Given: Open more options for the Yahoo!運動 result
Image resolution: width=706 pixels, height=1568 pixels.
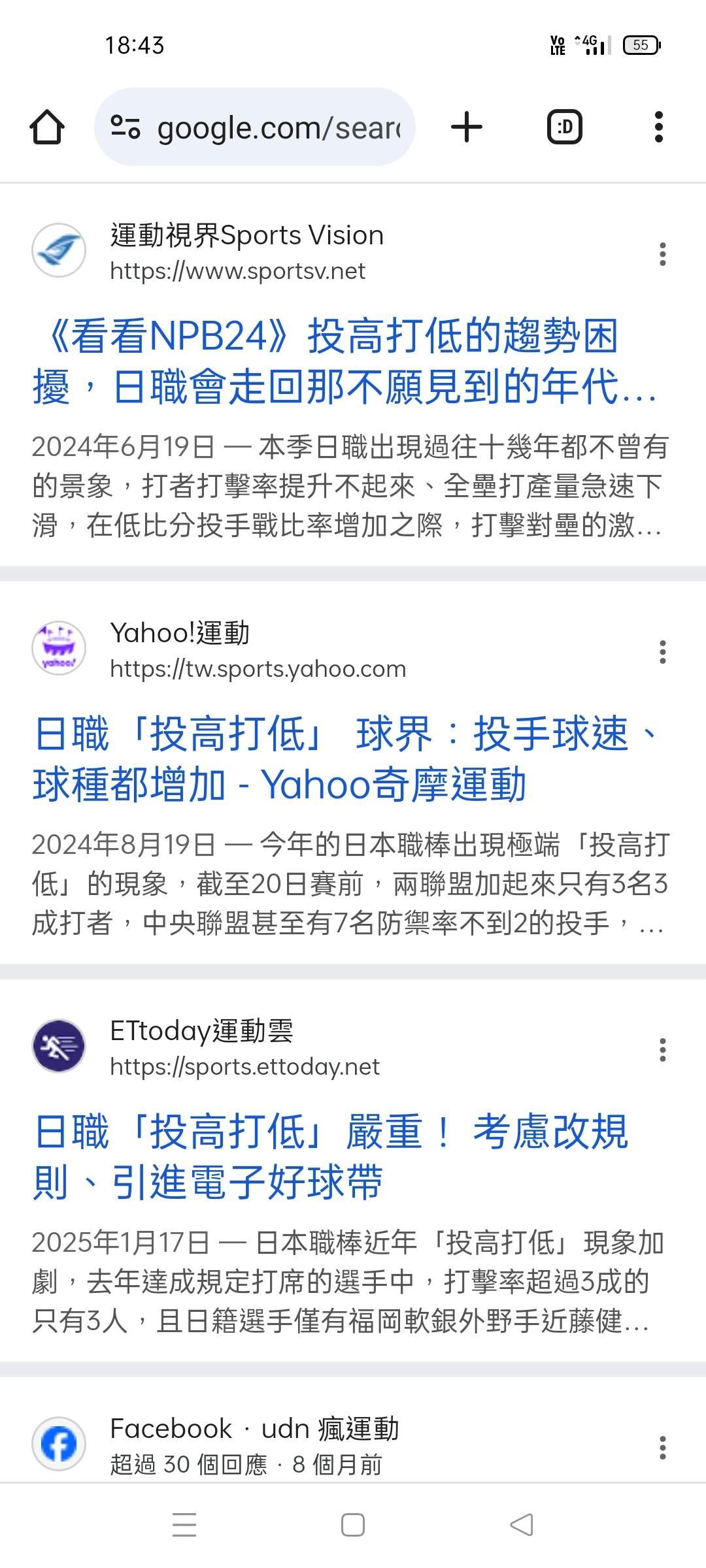Looking at the screenshot, I should click(x=663, y=652).
